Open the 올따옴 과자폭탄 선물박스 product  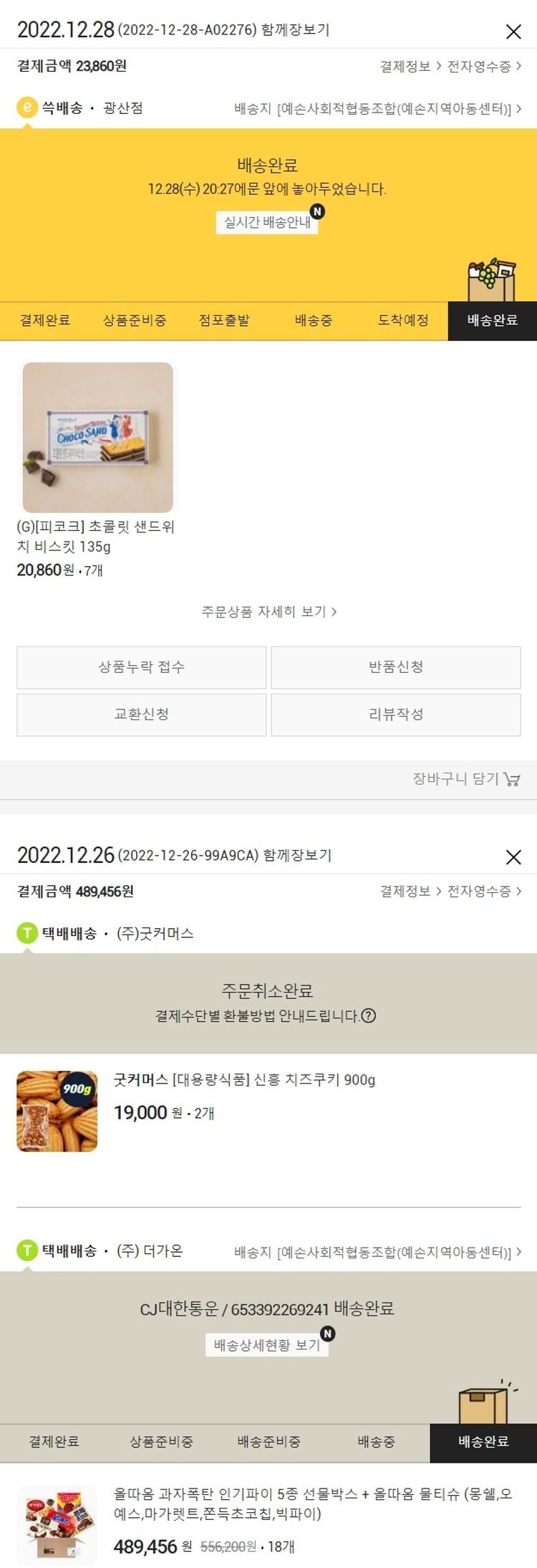(x=312, y=1504)
